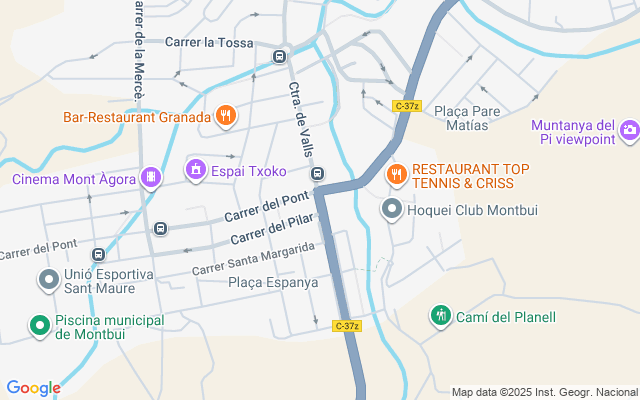Open Google logo link
640x400 pixels.
point(33,388)
